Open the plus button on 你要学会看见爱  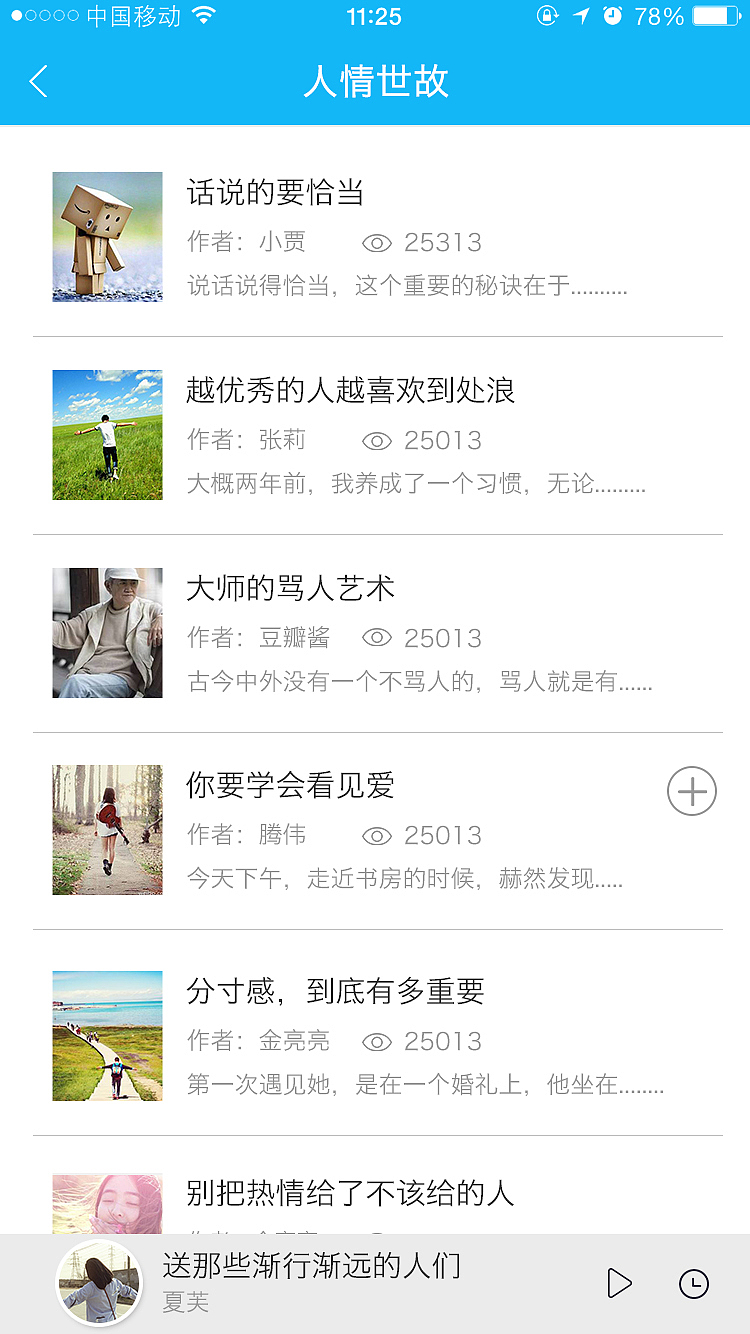[x=691, y=790]
